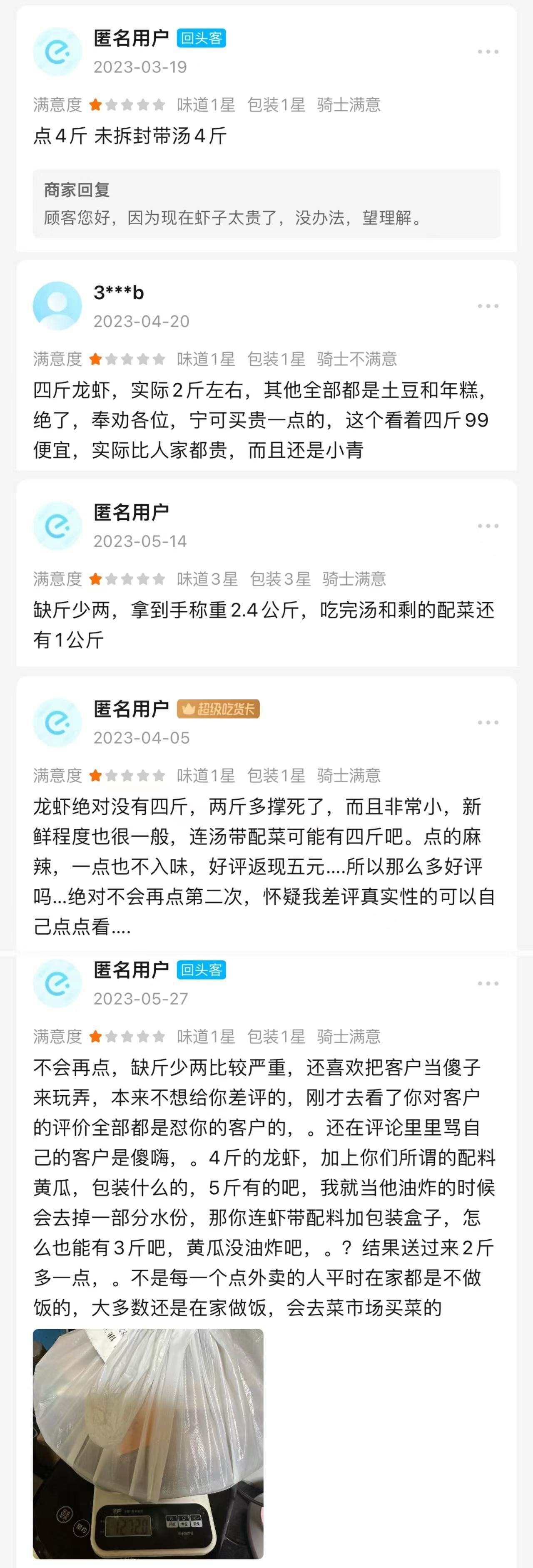The image size is (533, 1568).
Task: Open the more options on 3***b's review
Action: (488, 306)
